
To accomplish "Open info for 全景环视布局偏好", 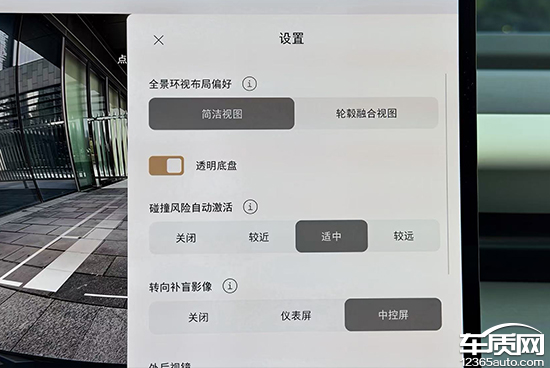I will point(249,84).
